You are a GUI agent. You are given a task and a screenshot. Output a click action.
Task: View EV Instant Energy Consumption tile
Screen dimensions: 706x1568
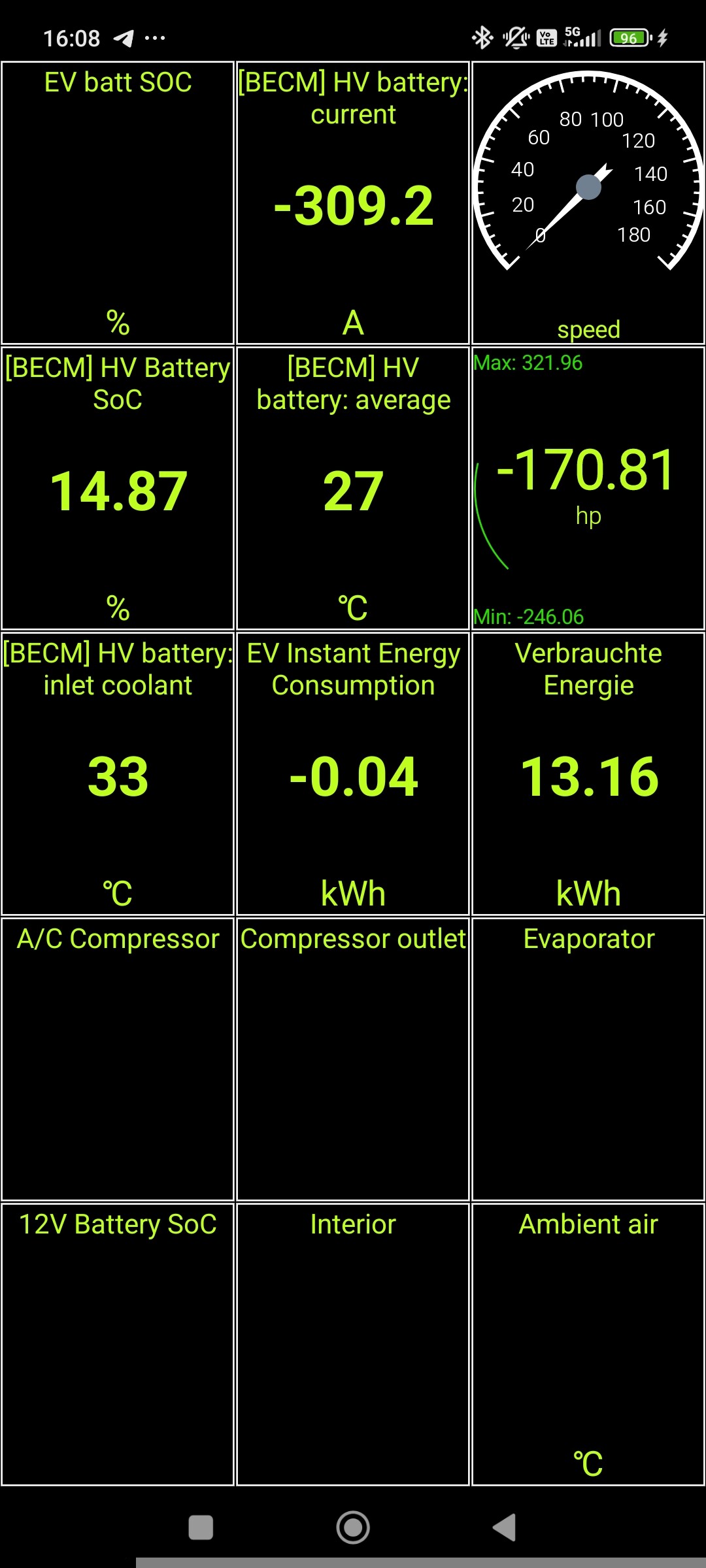click(x=353, y=774)
